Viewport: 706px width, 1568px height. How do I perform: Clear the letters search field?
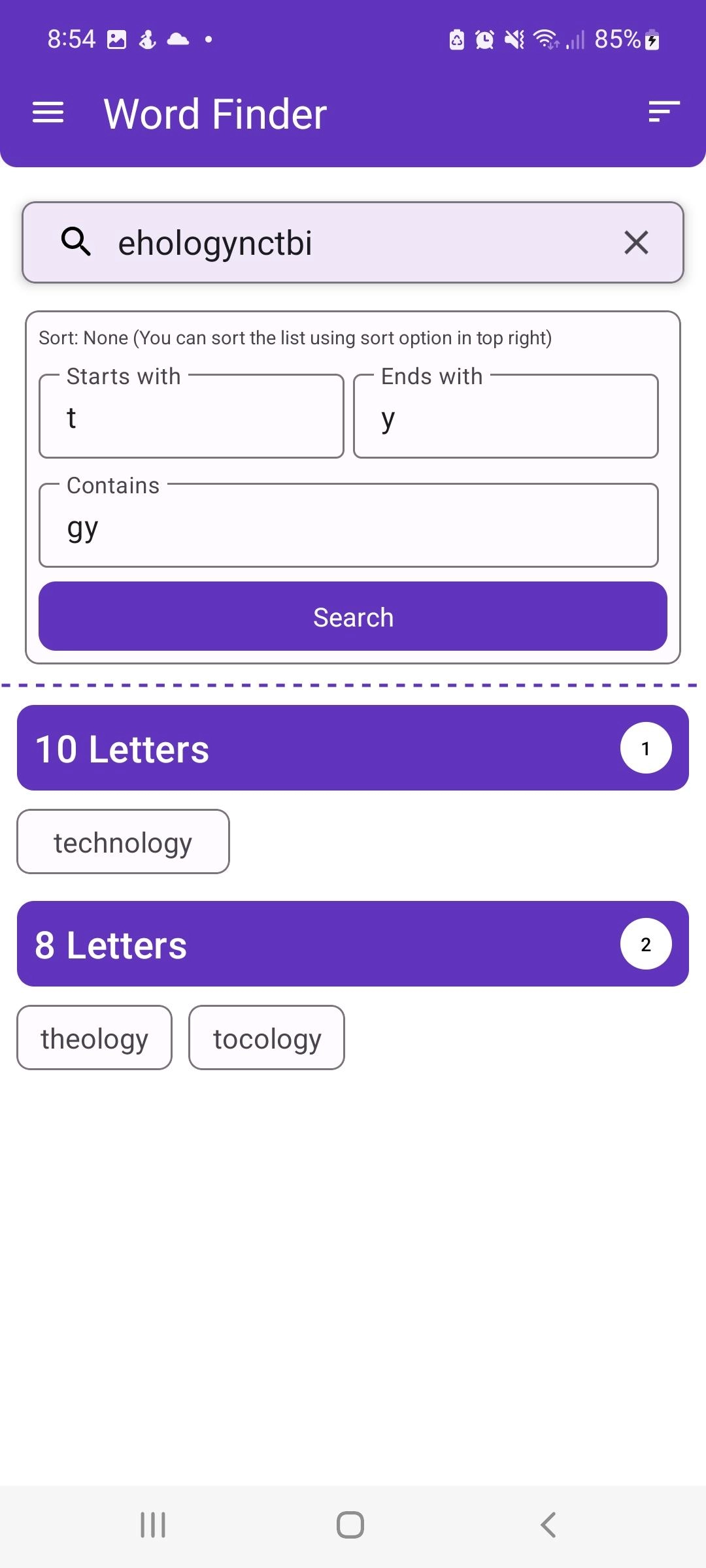[x=635, y=242]
